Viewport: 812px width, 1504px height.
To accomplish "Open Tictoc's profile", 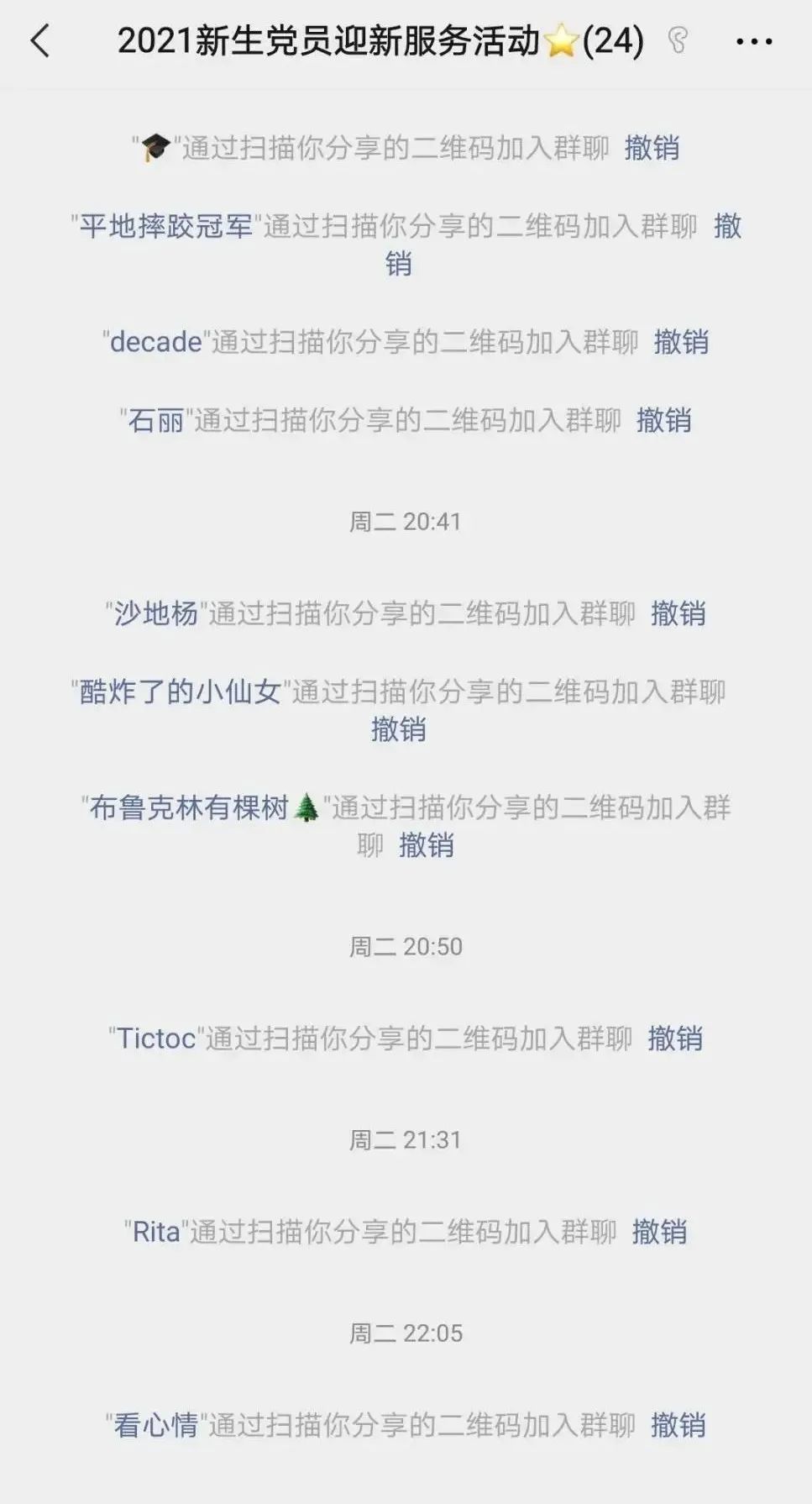I will pos(156,1039).
